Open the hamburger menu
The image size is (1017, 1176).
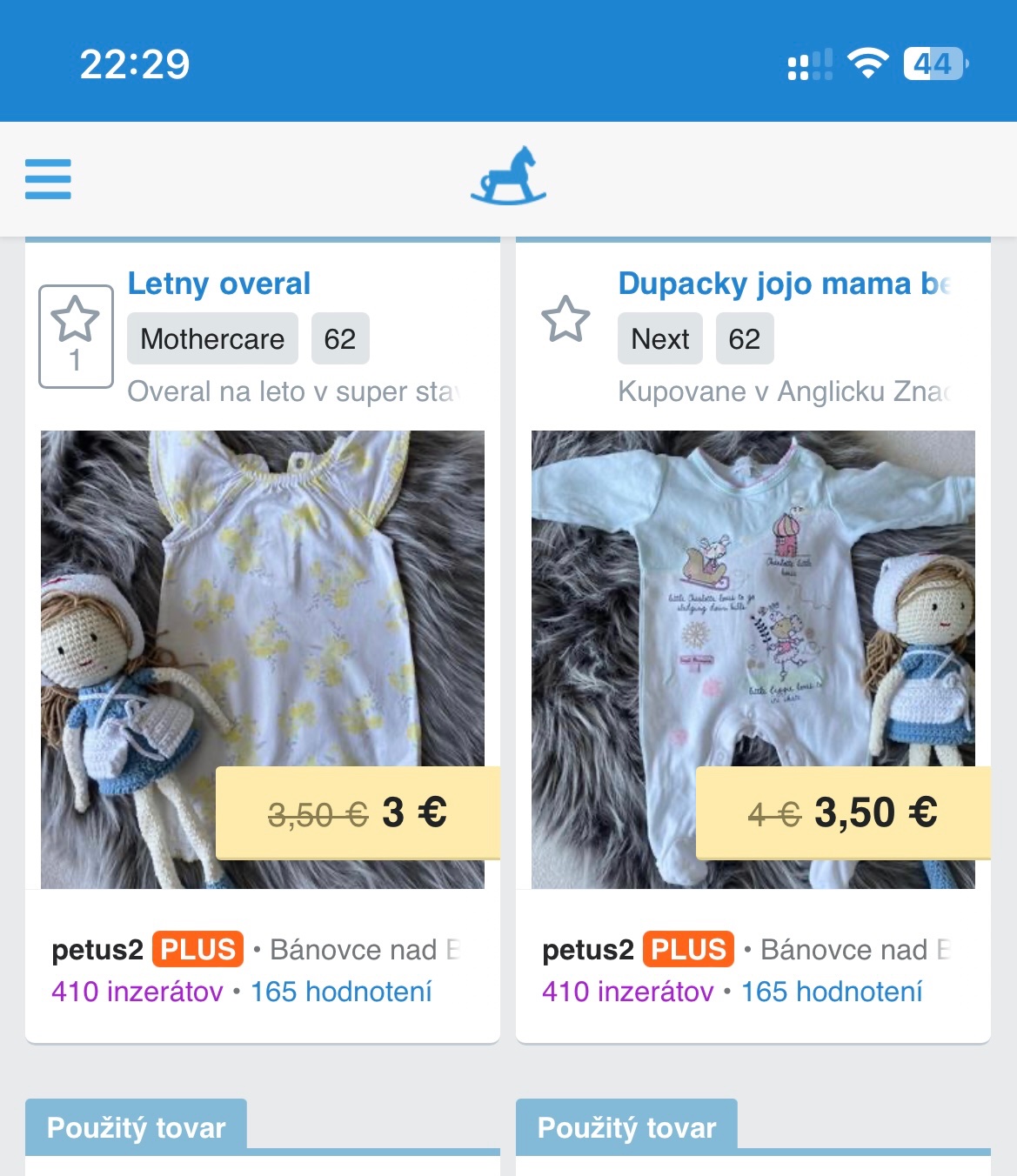(48, 179)
